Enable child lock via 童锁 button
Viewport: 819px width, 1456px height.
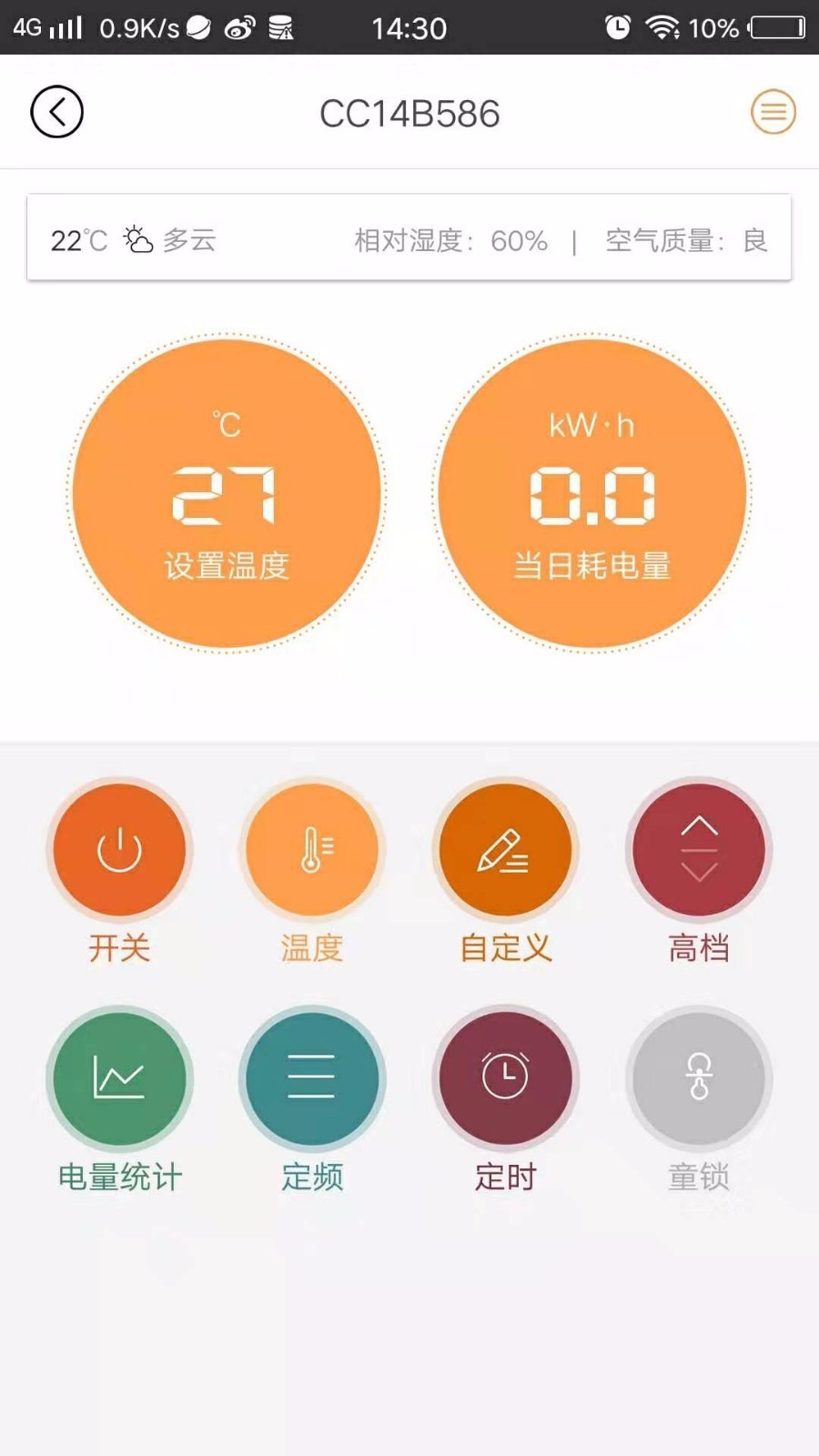699,1077
